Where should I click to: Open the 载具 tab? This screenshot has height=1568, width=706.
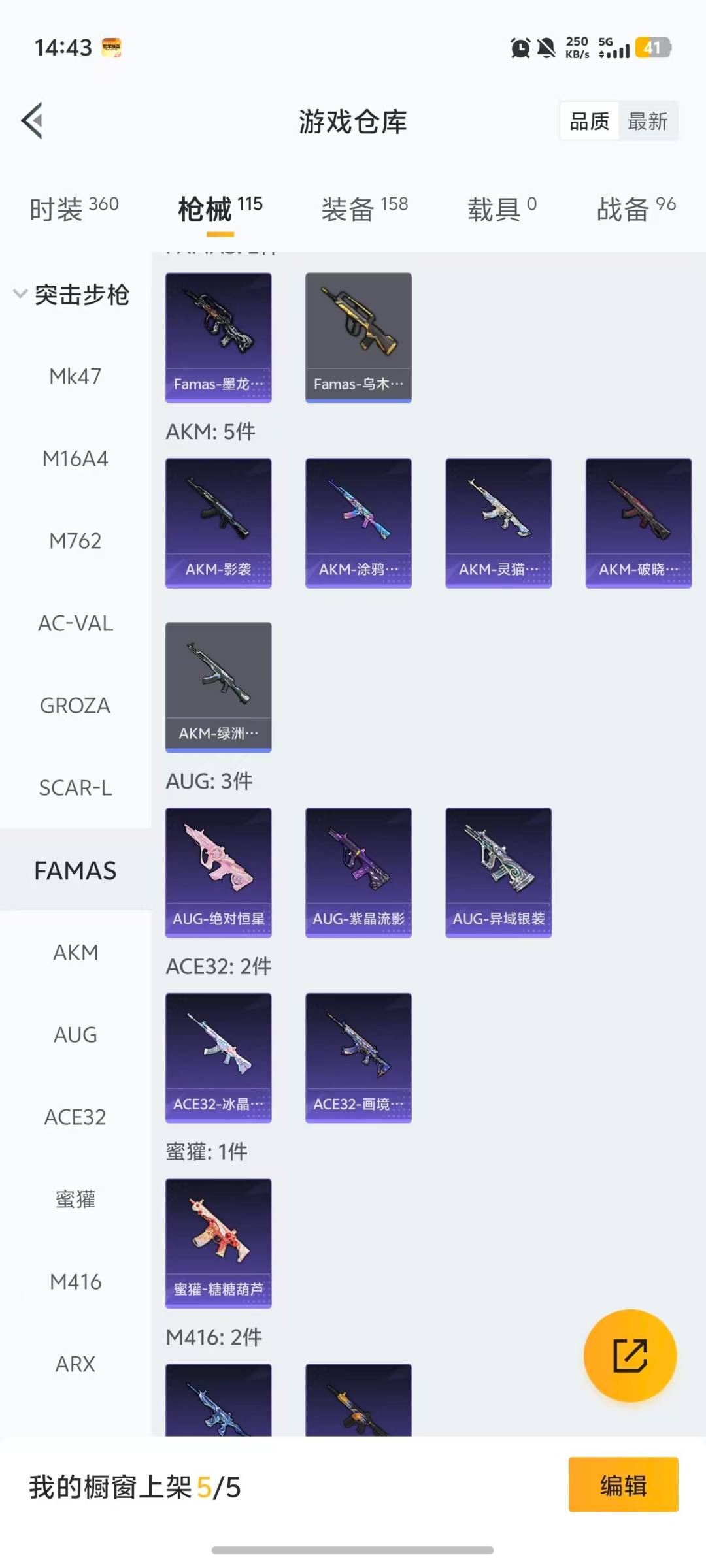[501, 209]
